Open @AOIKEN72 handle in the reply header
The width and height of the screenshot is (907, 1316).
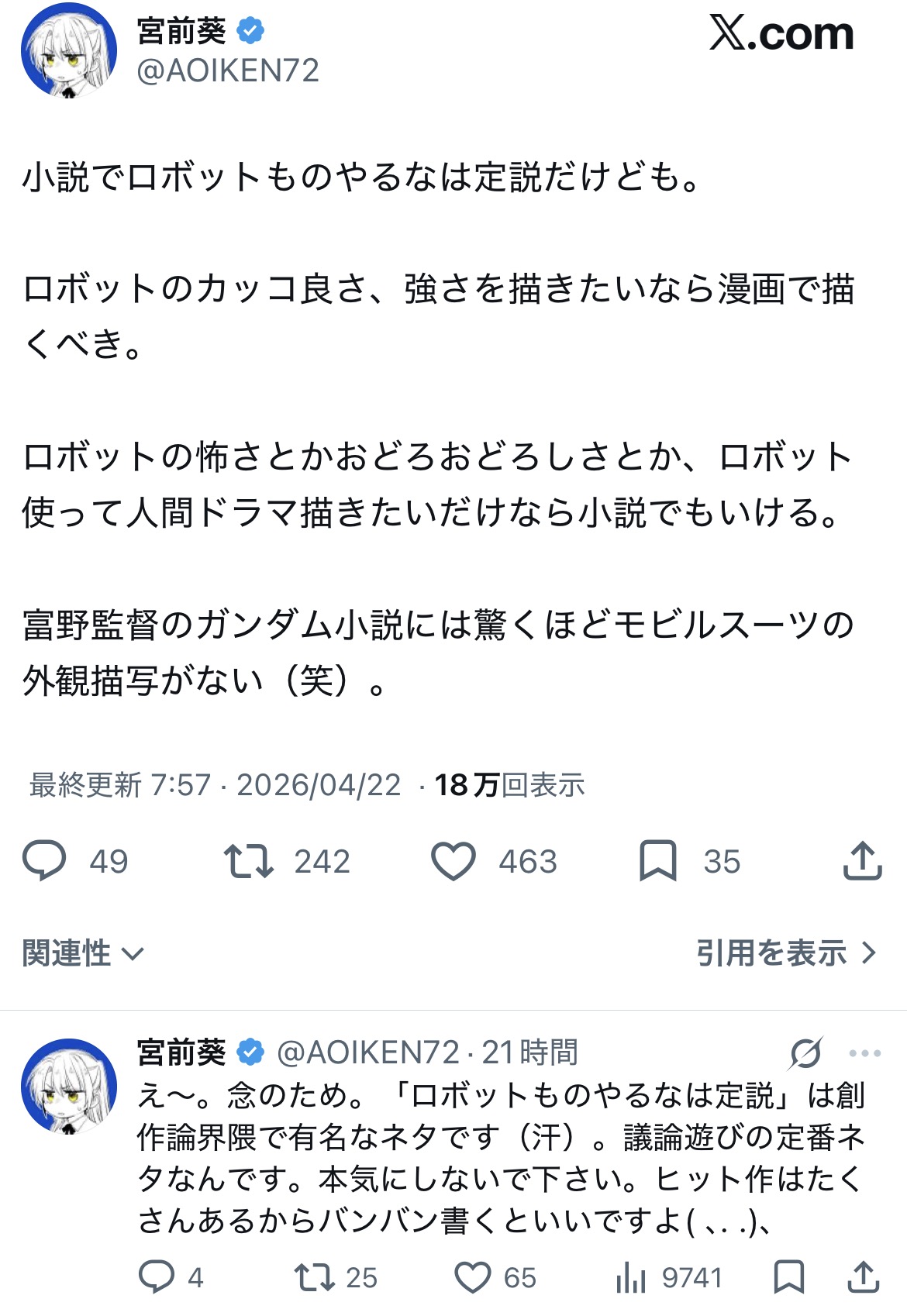(368, 1052)
